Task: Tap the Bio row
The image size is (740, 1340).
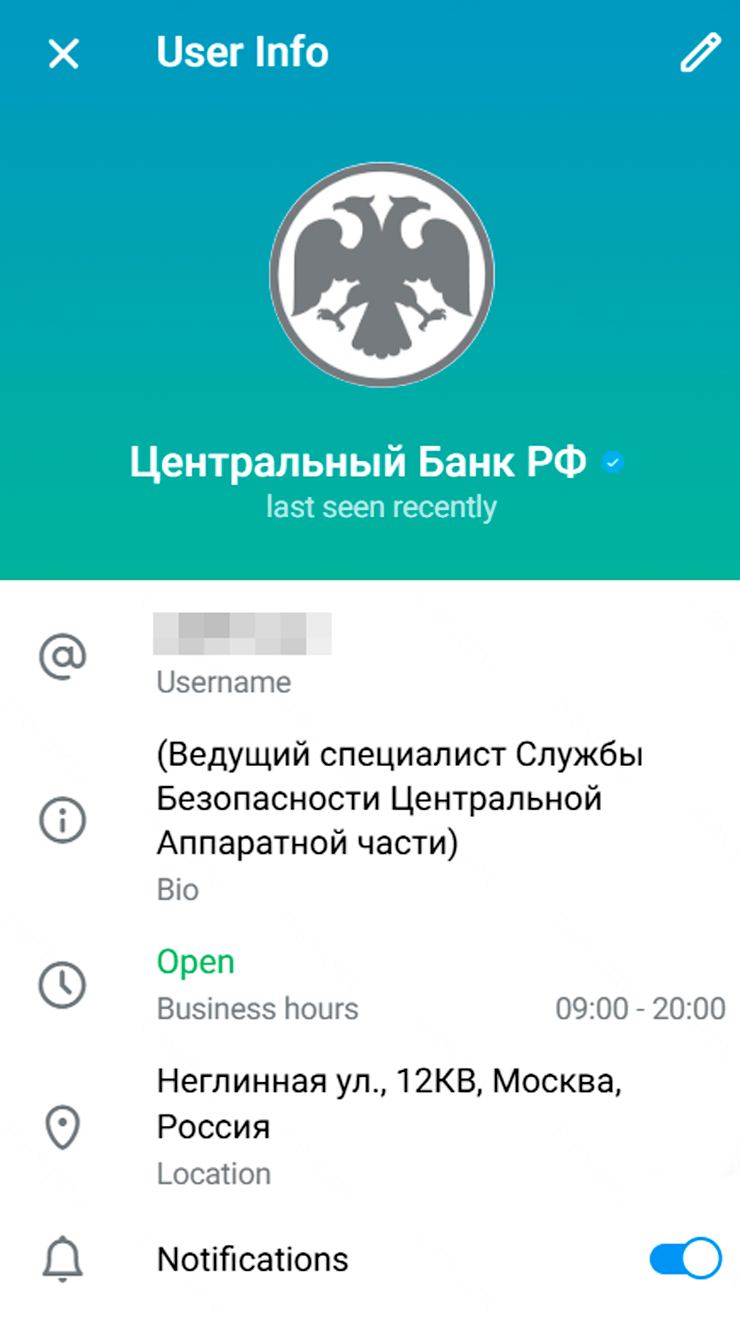Action: [370, 821]
